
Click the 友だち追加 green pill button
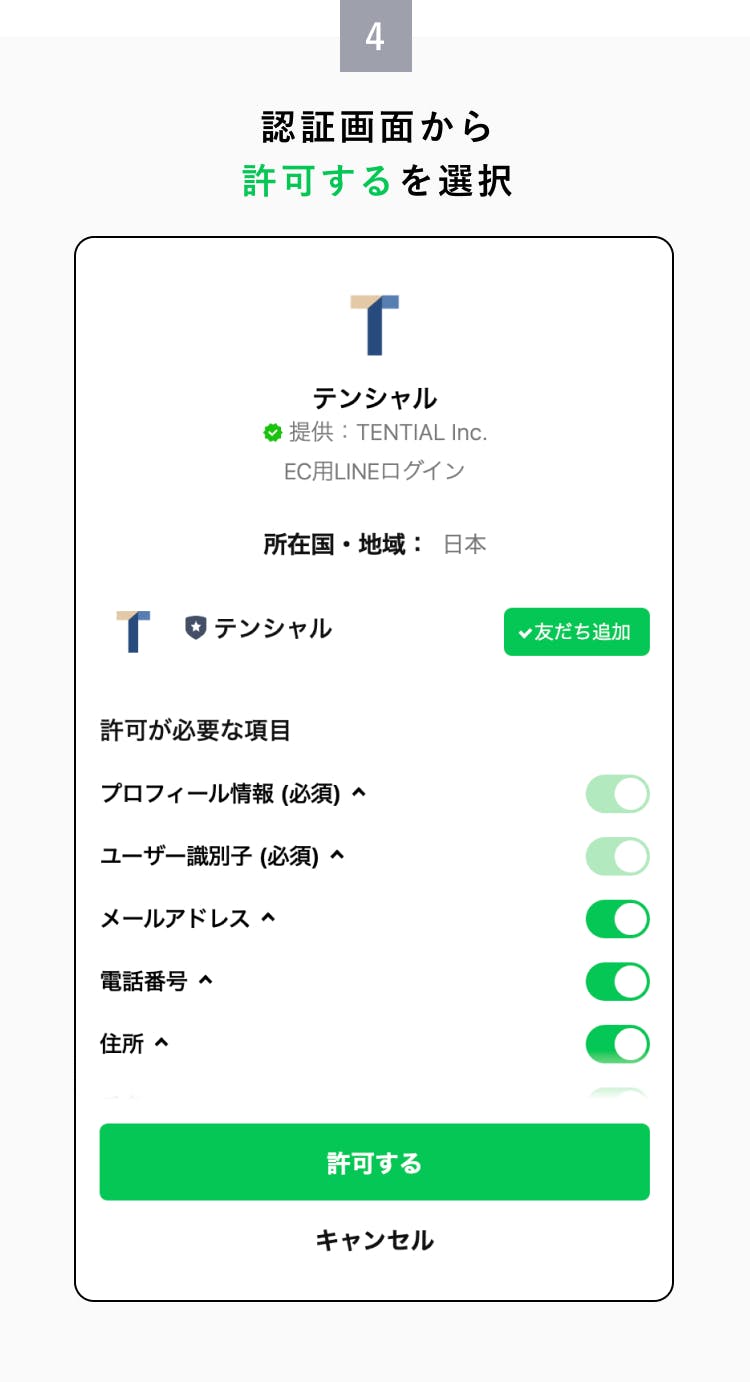pos(576,632)
